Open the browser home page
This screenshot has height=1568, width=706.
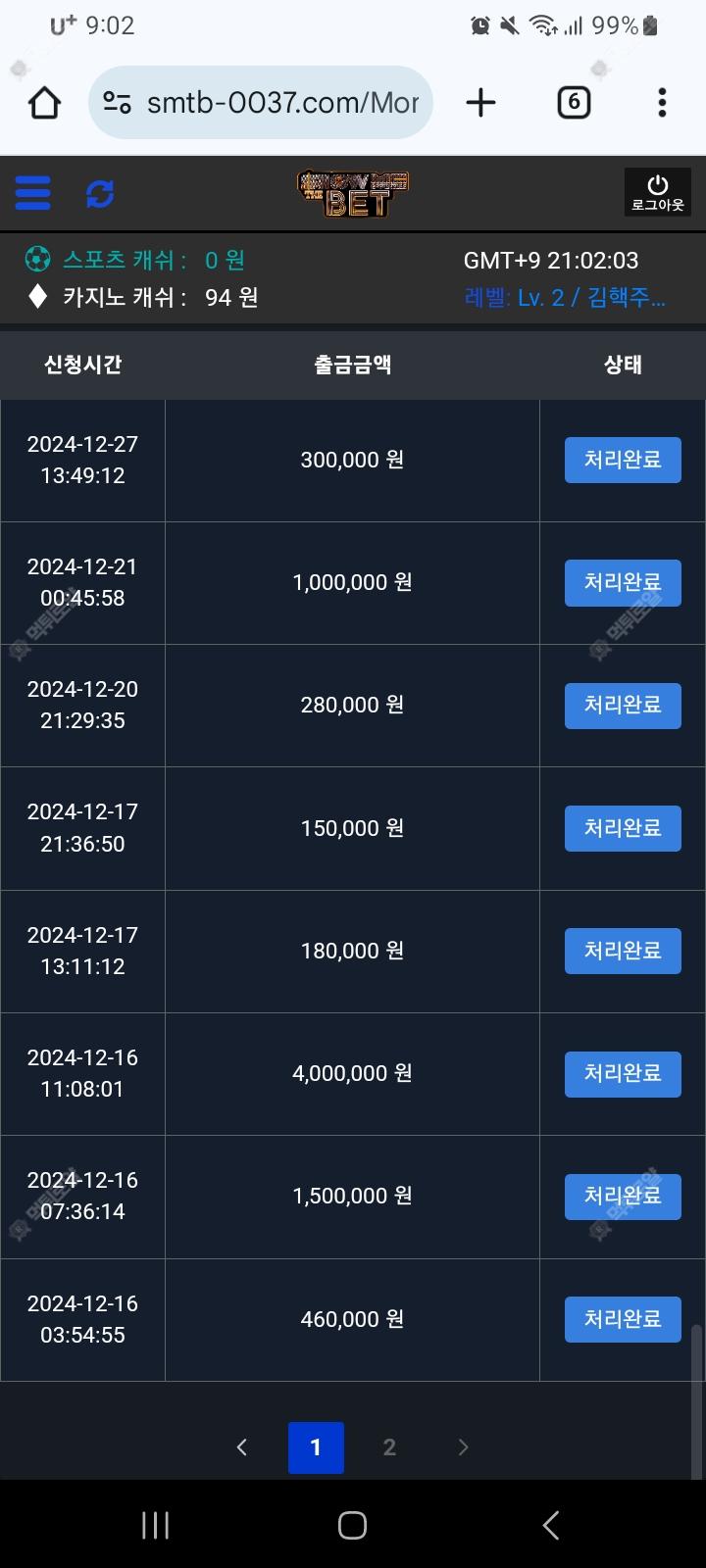tap(44, 102)
